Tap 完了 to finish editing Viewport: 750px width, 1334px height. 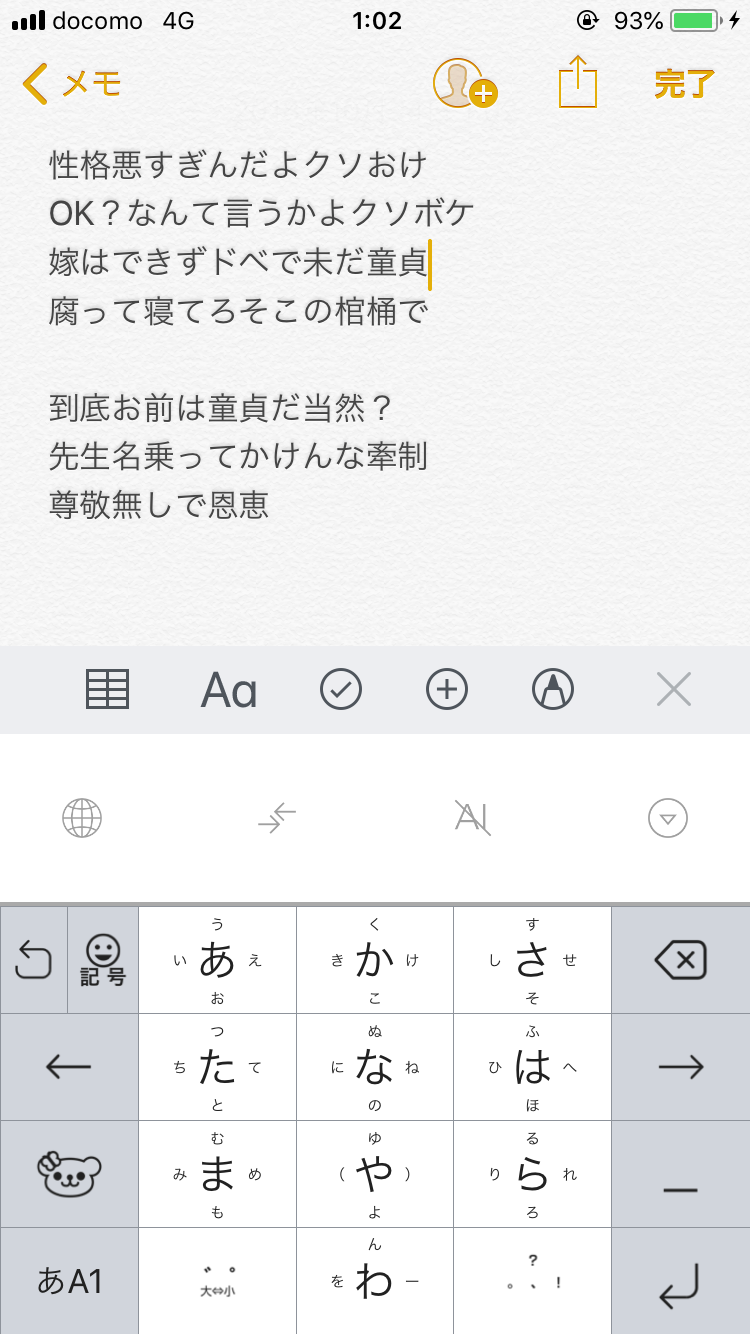click(x=684, y=84)
